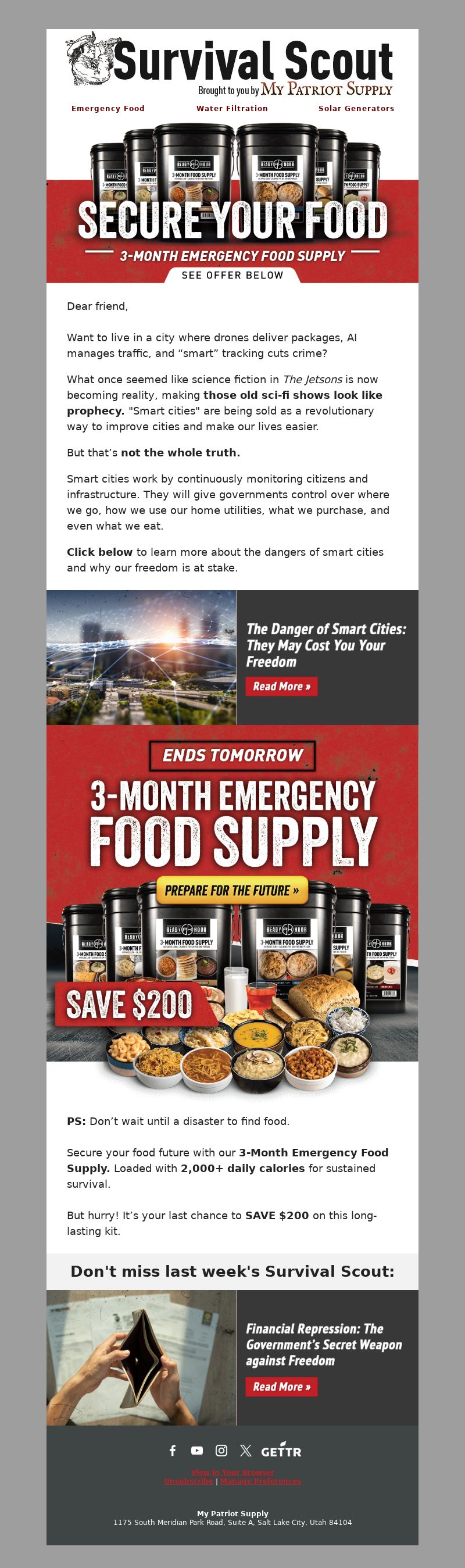Open the GETTR social link
The image size is (465, 1568).
point(281,1451)
